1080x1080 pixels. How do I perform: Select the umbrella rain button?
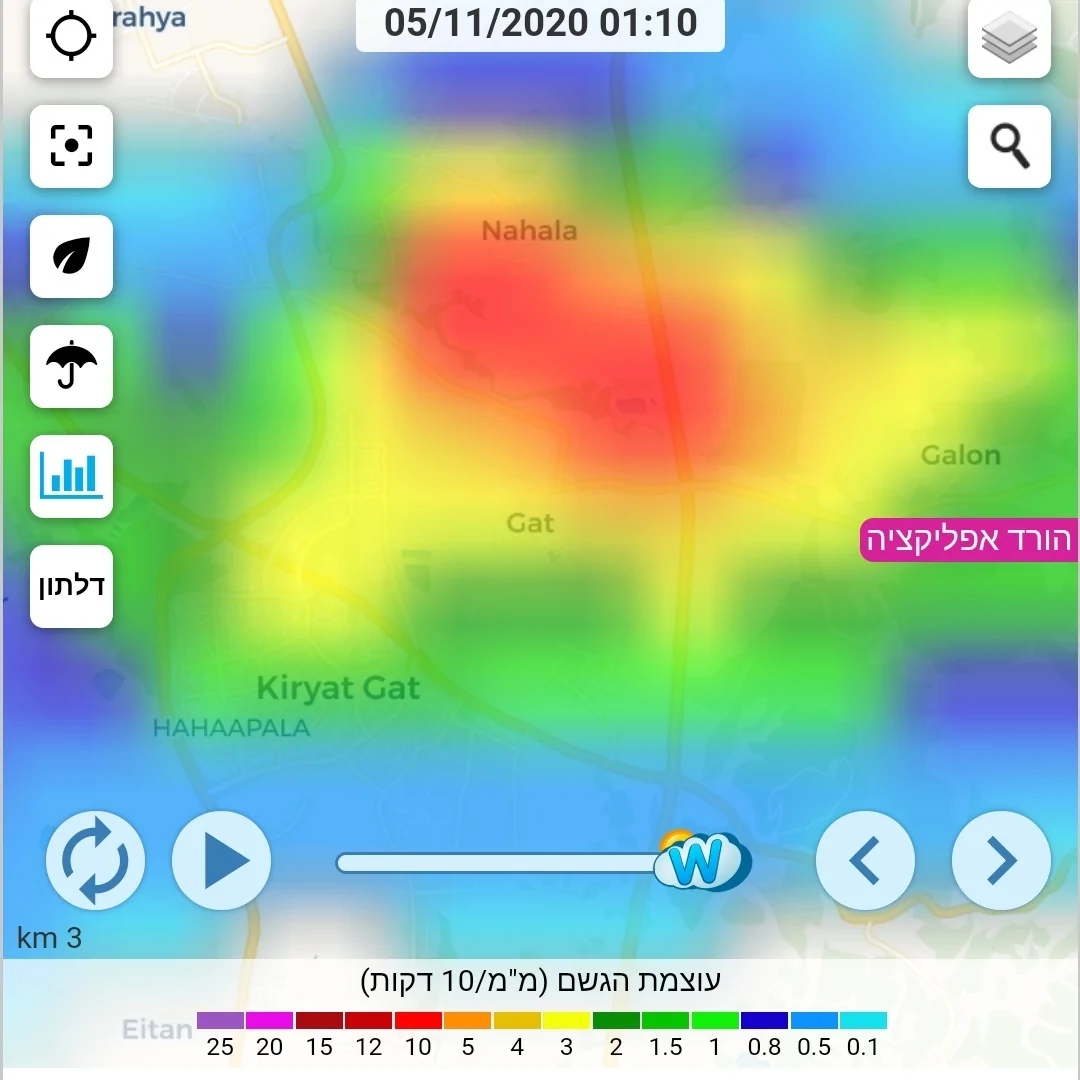[x=71, y=366]
